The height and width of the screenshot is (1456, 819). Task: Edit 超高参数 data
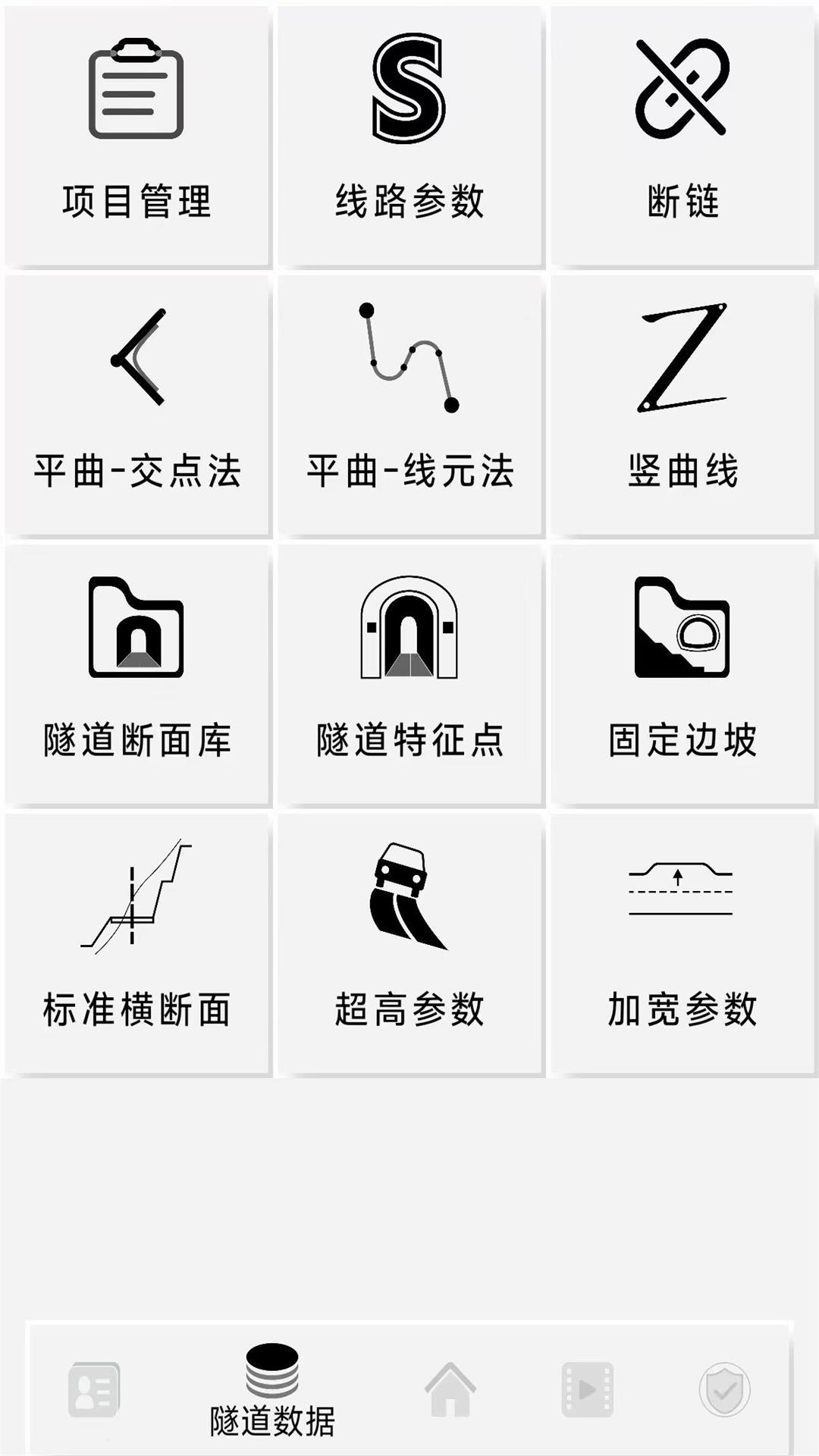click(409, 944)
